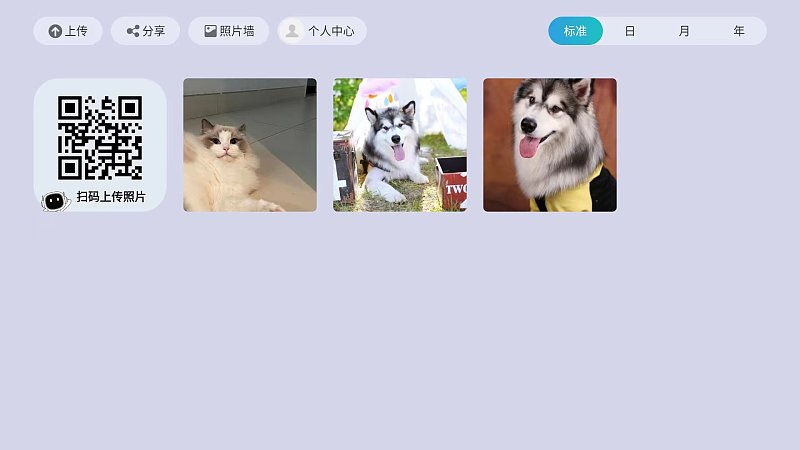Open the husky lying on grass photo
This screenshot has height=450, width=800.
(400, 145)
